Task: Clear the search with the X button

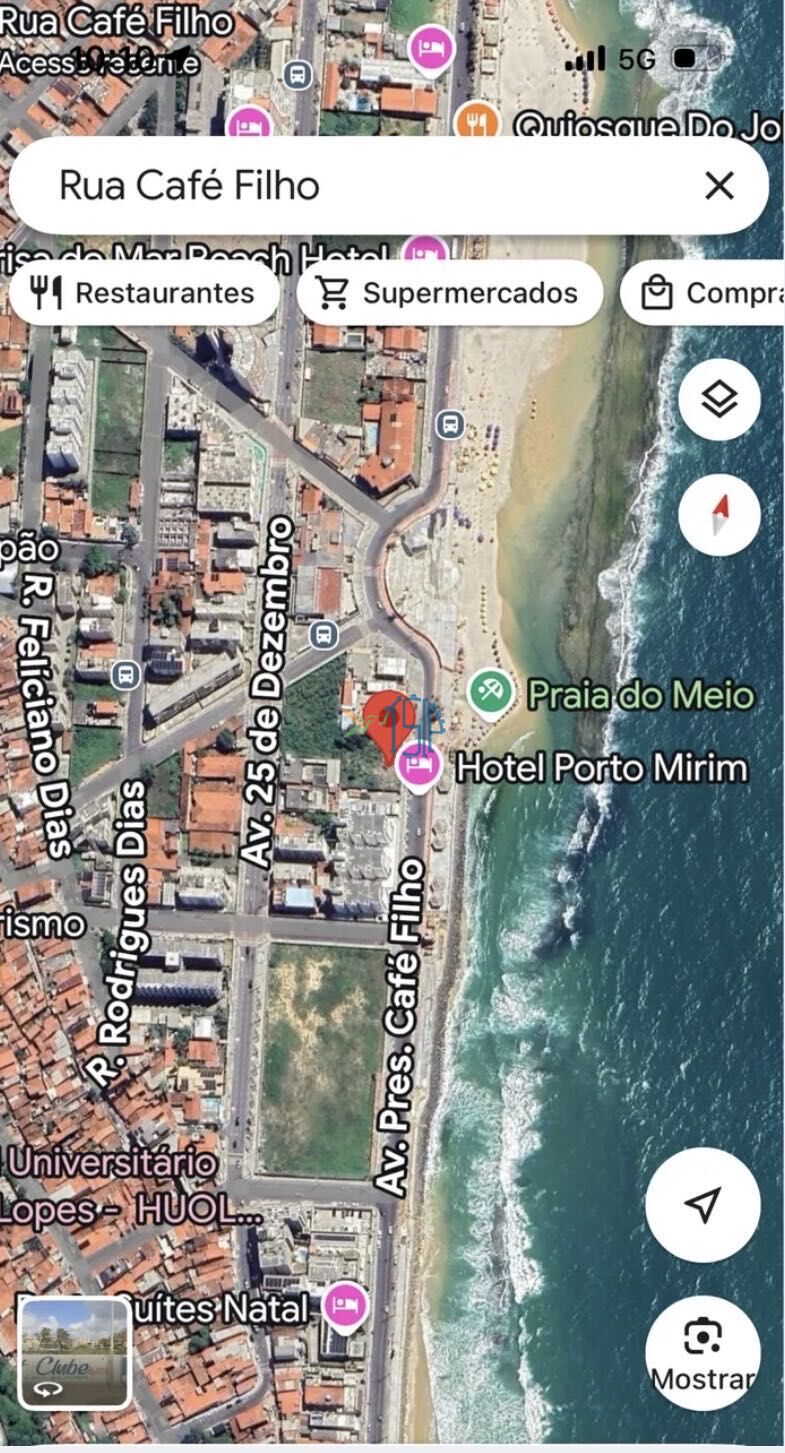Action: coord(719,186)
